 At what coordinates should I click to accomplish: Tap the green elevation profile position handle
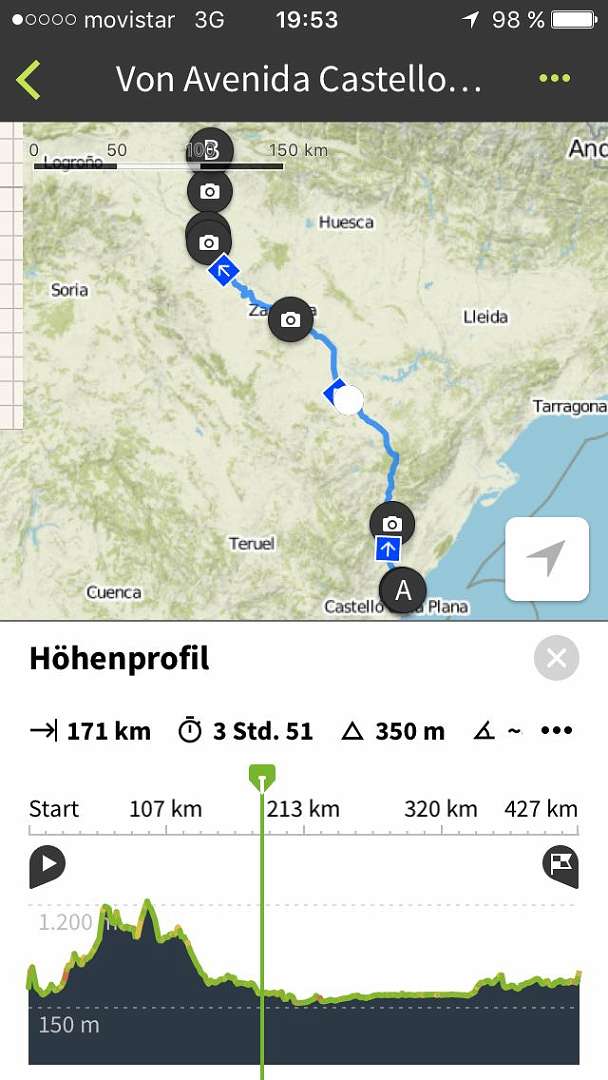262,776
